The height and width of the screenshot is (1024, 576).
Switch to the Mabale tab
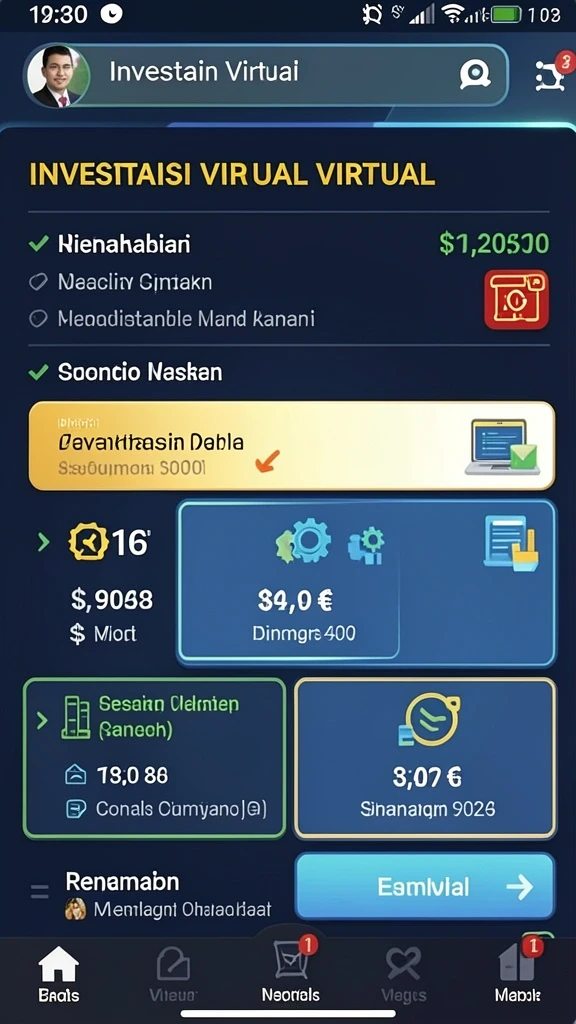pyautogui.click(x=517, y=972)
